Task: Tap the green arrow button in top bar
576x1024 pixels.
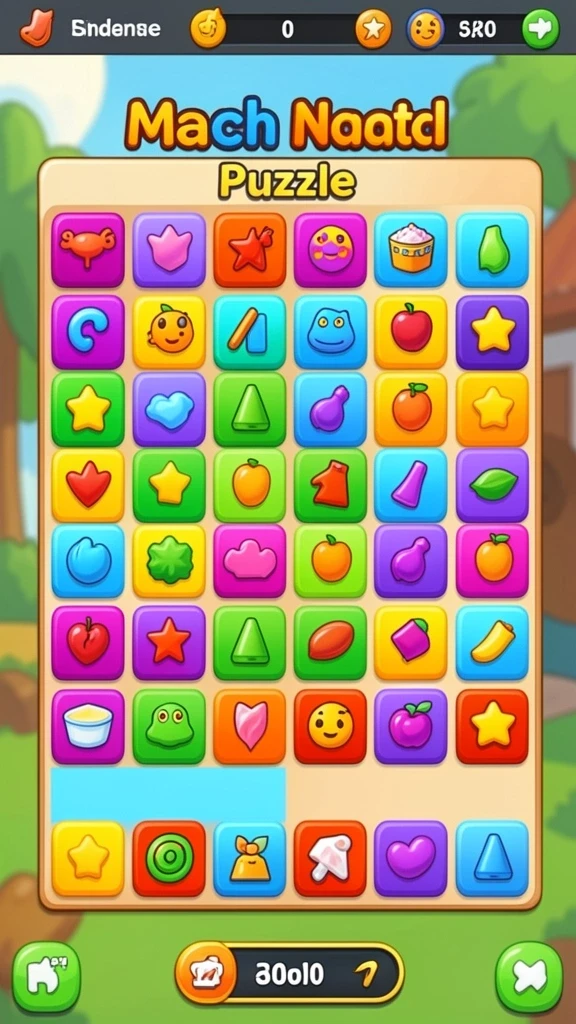Action: click(541, 29)
